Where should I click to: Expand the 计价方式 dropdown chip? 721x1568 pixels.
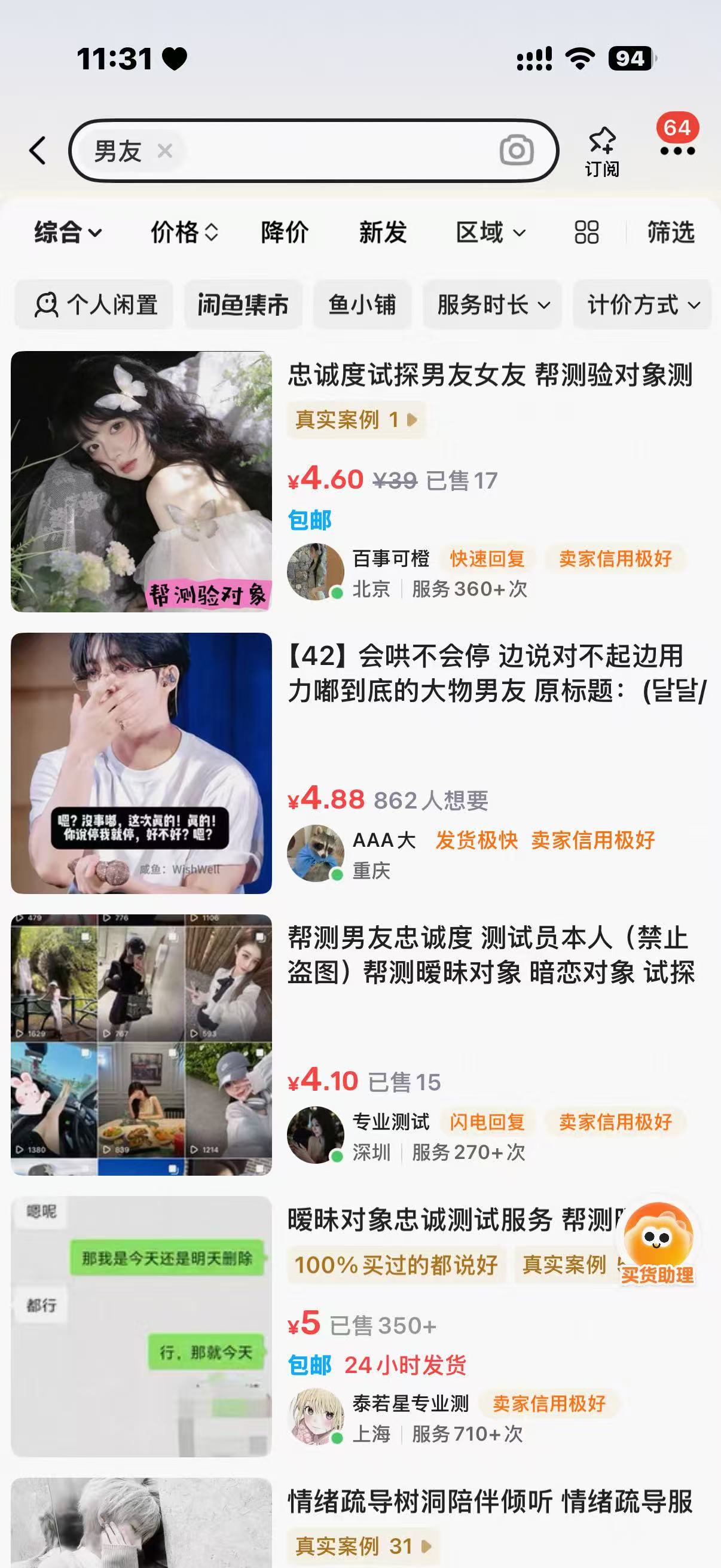[x=643, y=304]
